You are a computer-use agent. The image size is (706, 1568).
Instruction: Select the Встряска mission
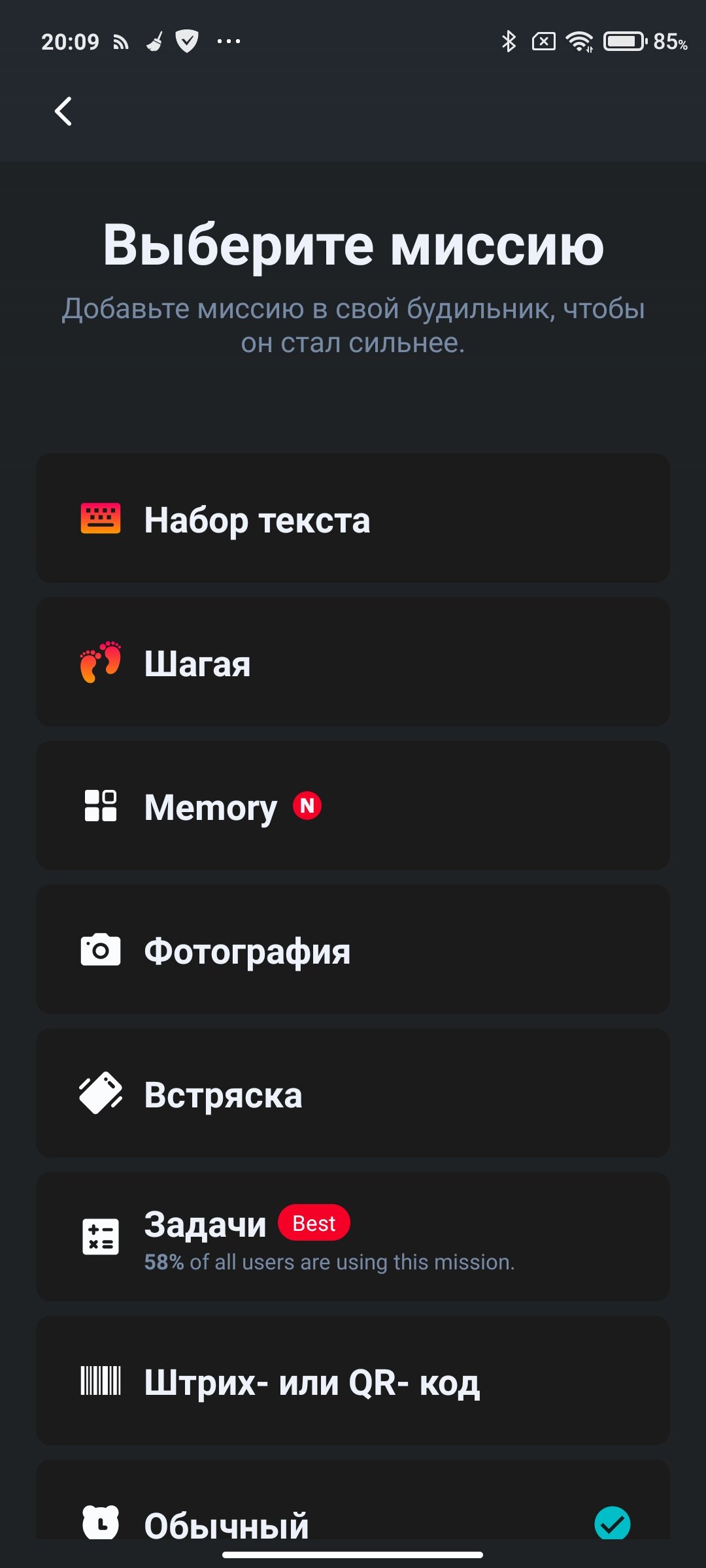pyautogui.click(x=353, y=1093)
